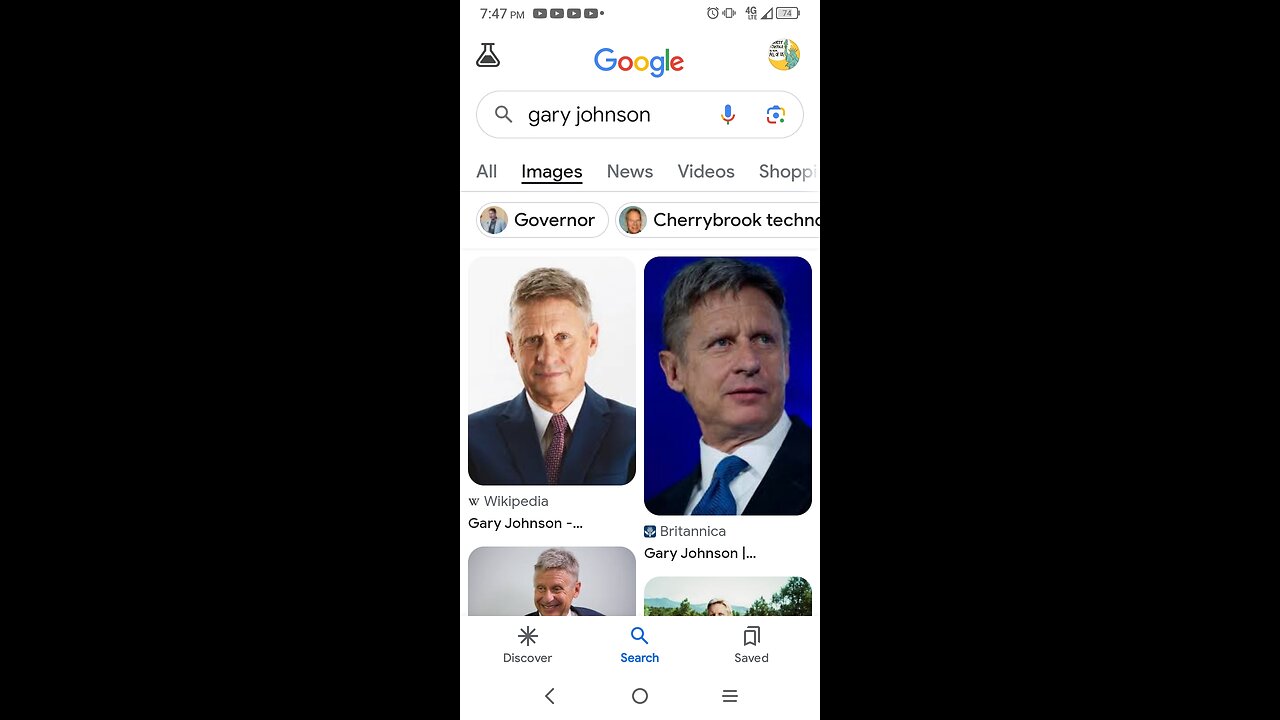
Task: Open Google Lens camera search
Action: 775,115
